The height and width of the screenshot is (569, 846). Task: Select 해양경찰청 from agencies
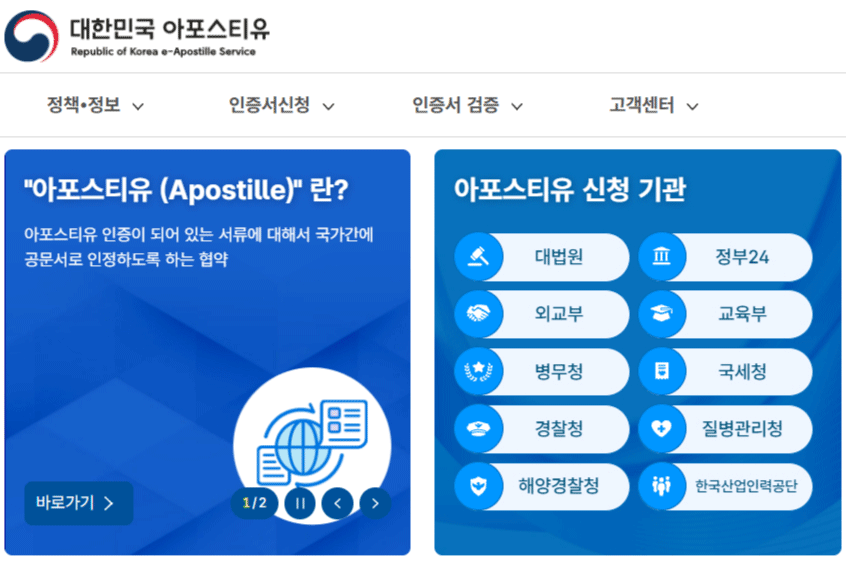(541, 486)
